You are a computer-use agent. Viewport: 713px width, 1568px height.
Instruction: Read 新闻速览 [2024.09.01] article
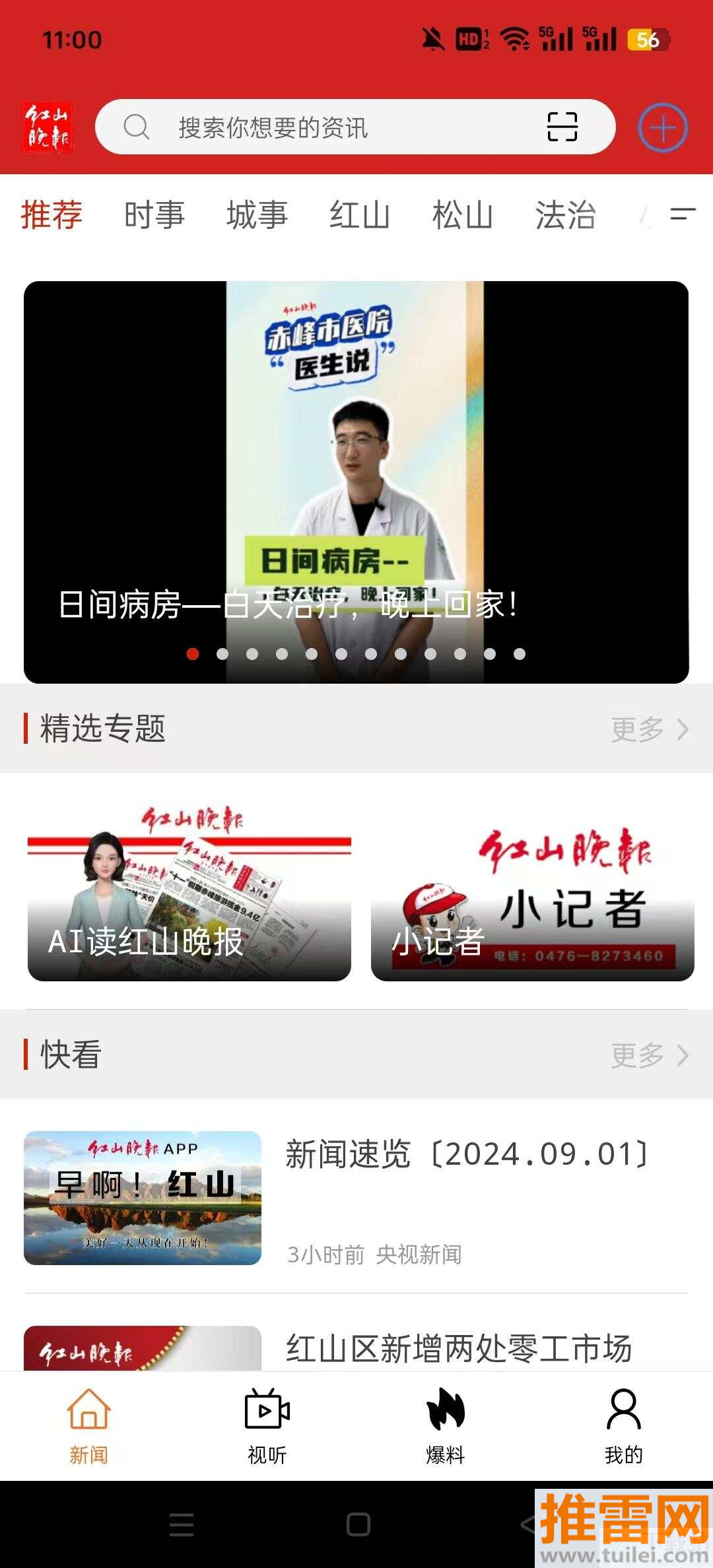[466, 1155]
